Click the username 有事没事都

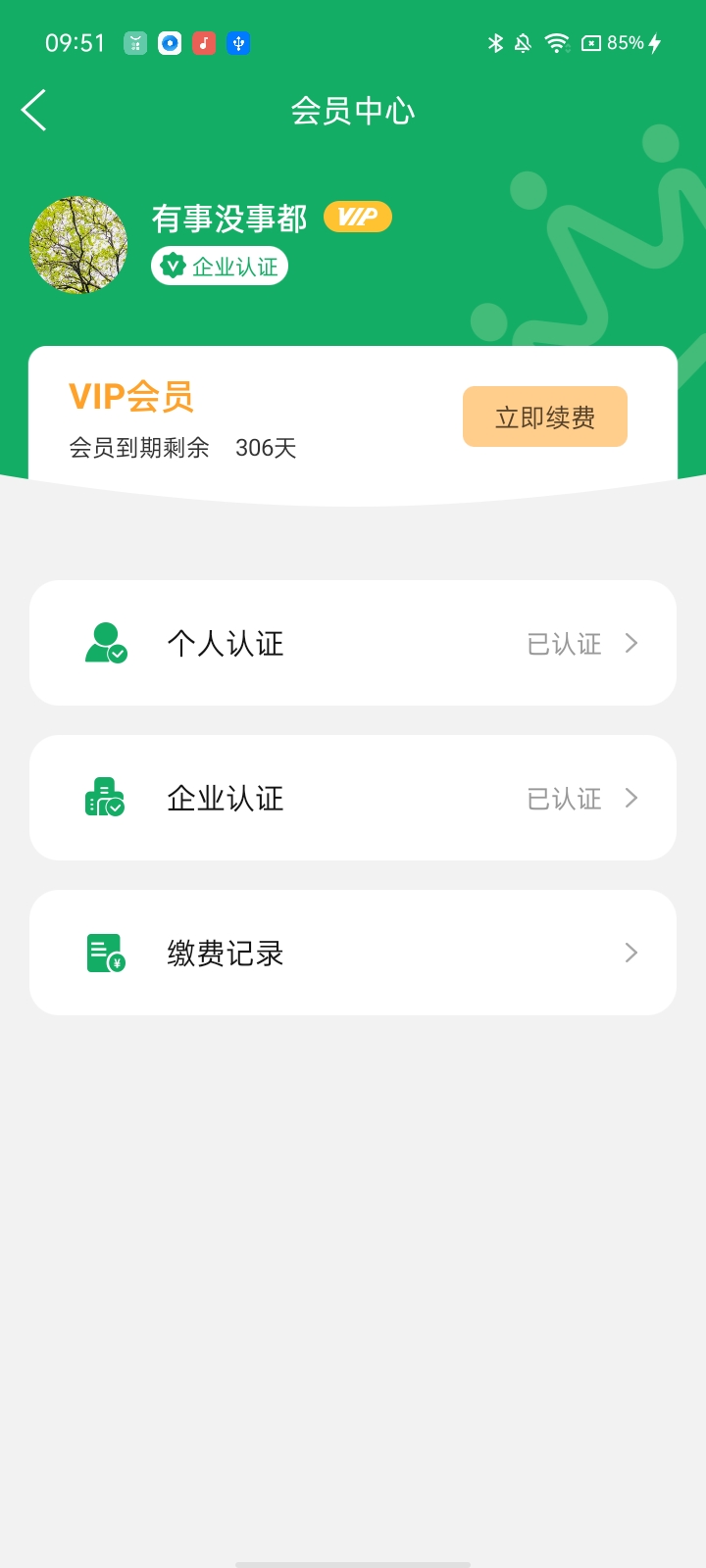click(229, 218)
